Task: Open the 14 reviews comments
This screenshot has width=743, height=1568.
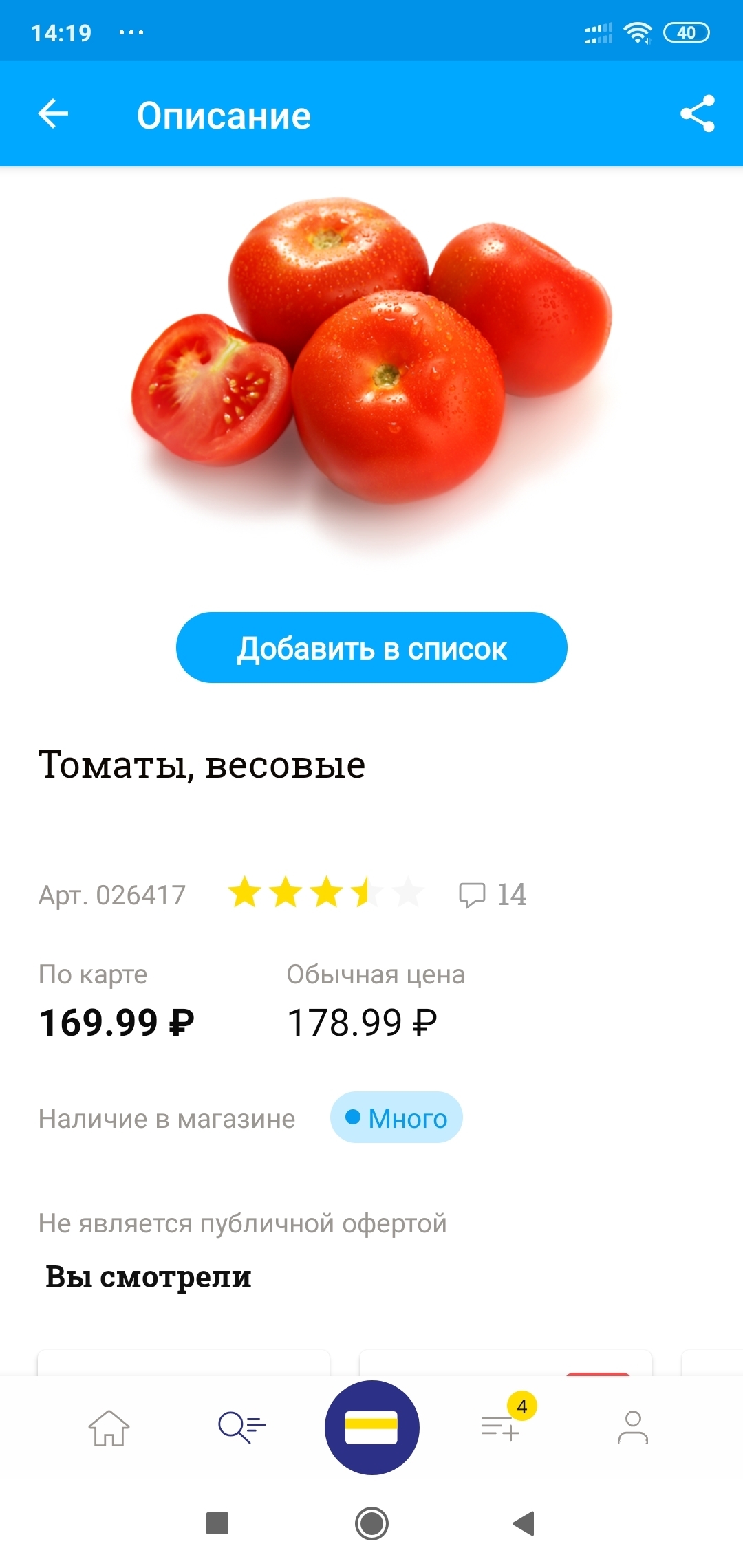Action: click(x=493, y=895)
